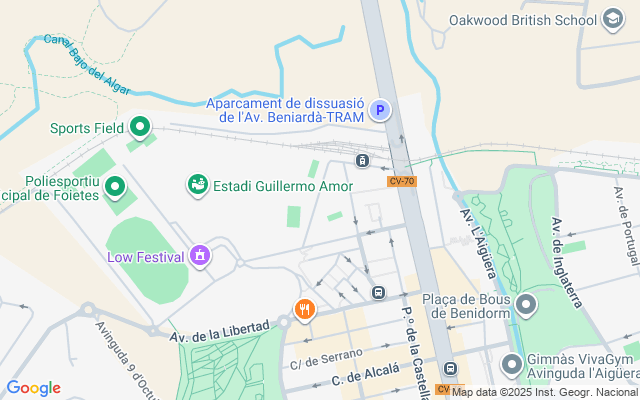The image size is (640, 400).
Task: Open the Low Festival event marker
Action: (x=200, y=257)
